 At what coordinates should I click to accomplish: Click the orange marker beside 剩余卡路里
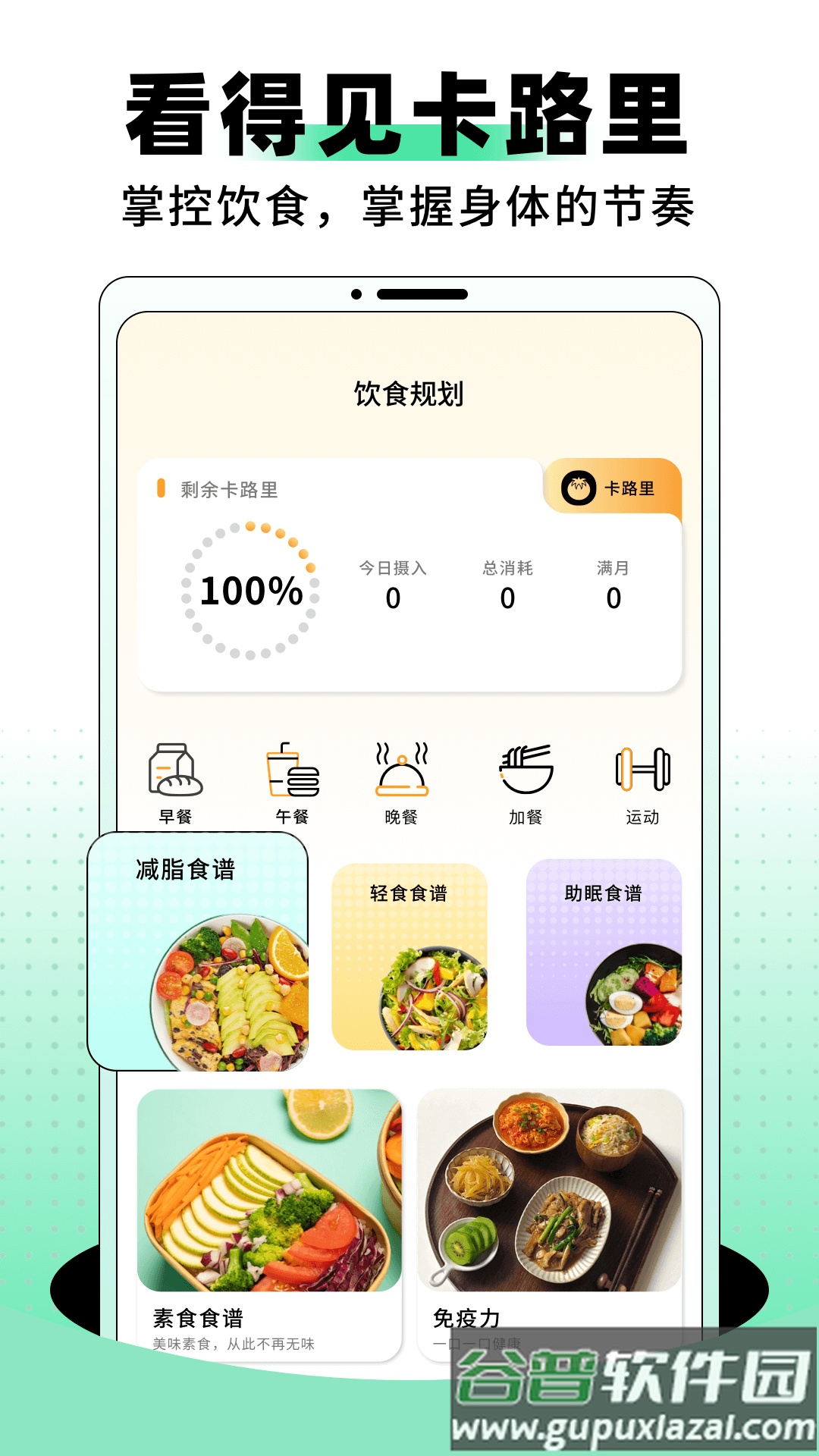click(160, 489)
